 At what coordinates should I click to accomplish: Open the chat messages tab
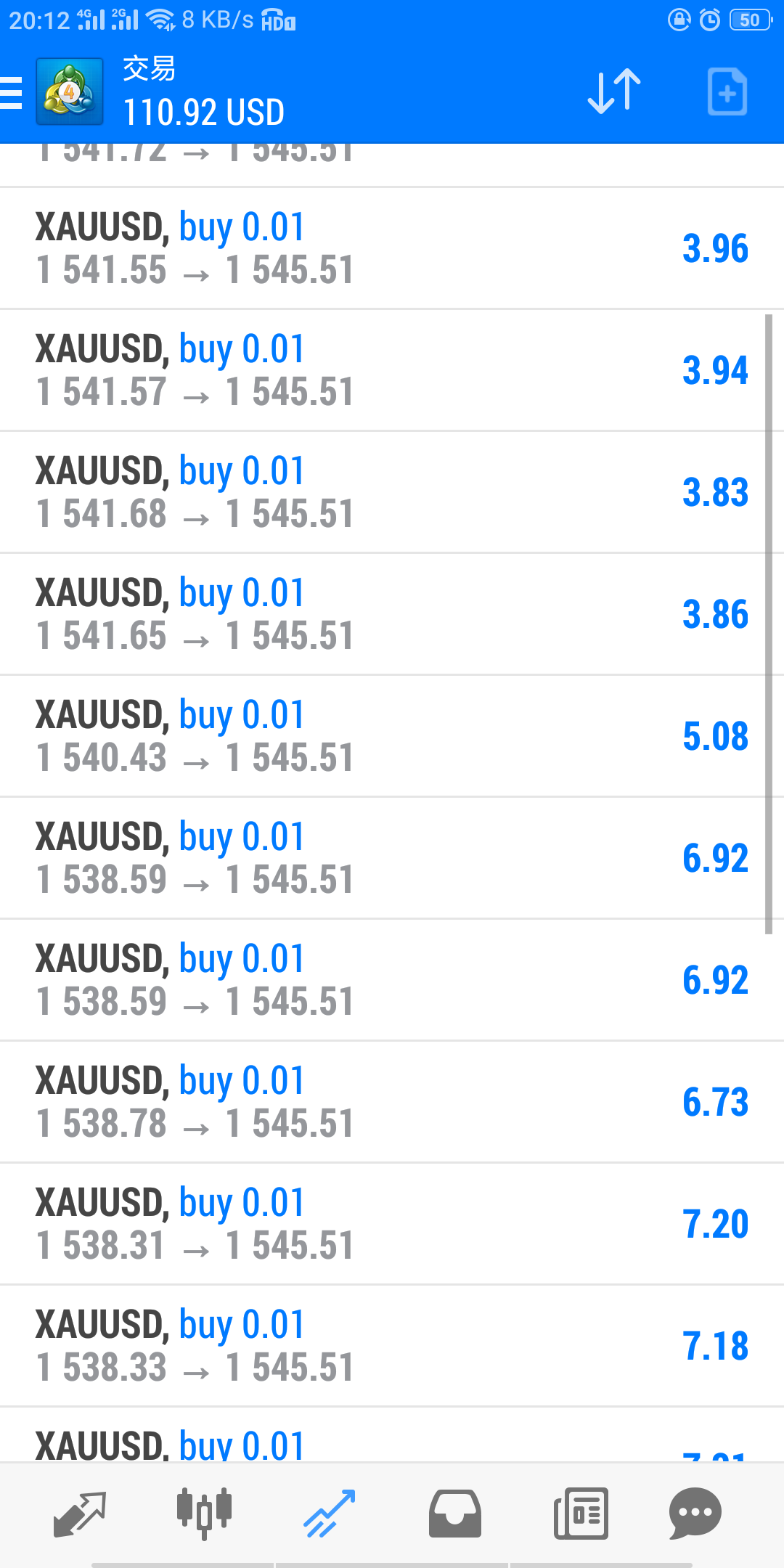tap(695, 1514)
